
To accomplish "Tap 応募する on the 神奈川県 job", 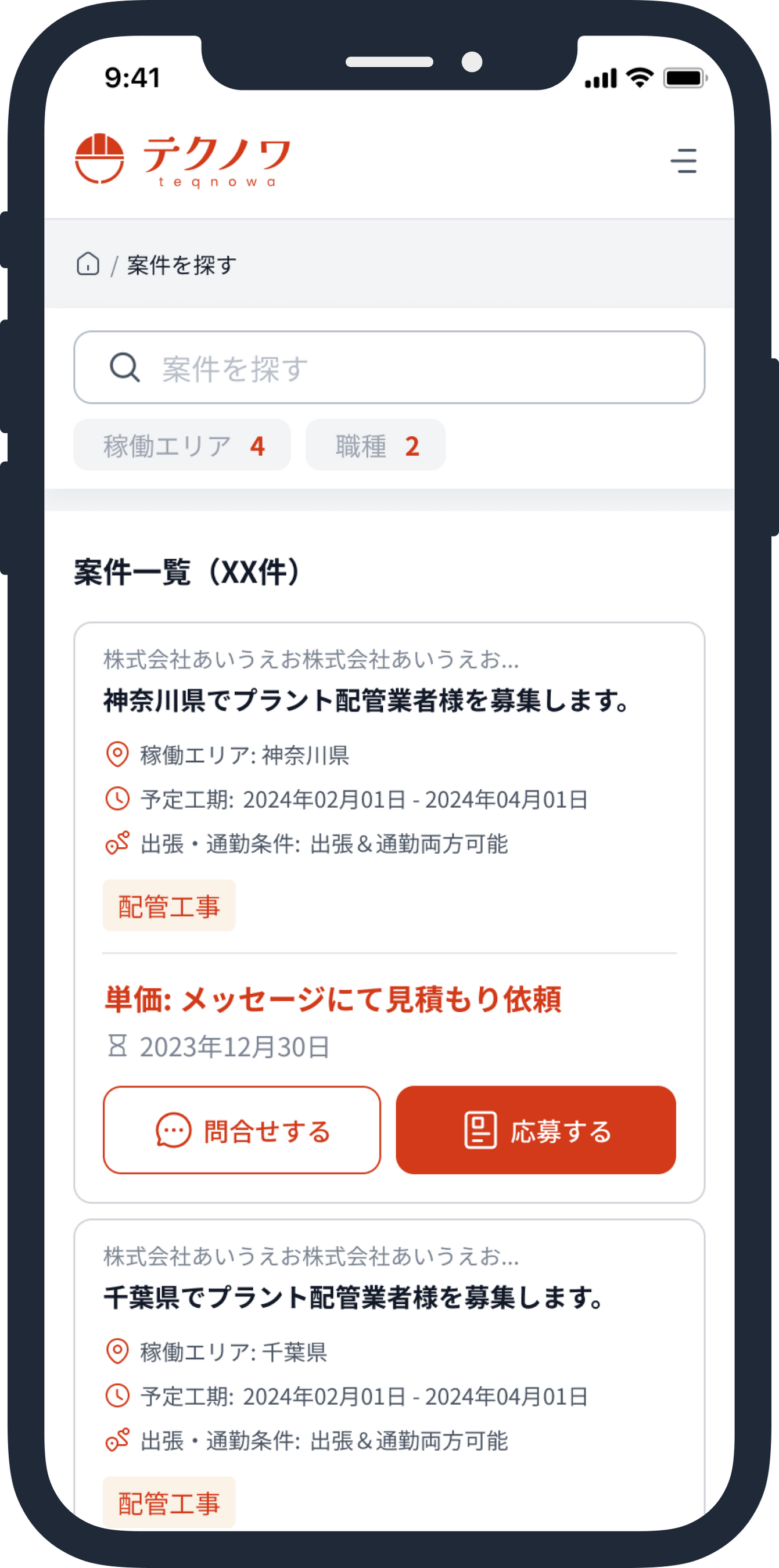I will (x=536, y=1130).
